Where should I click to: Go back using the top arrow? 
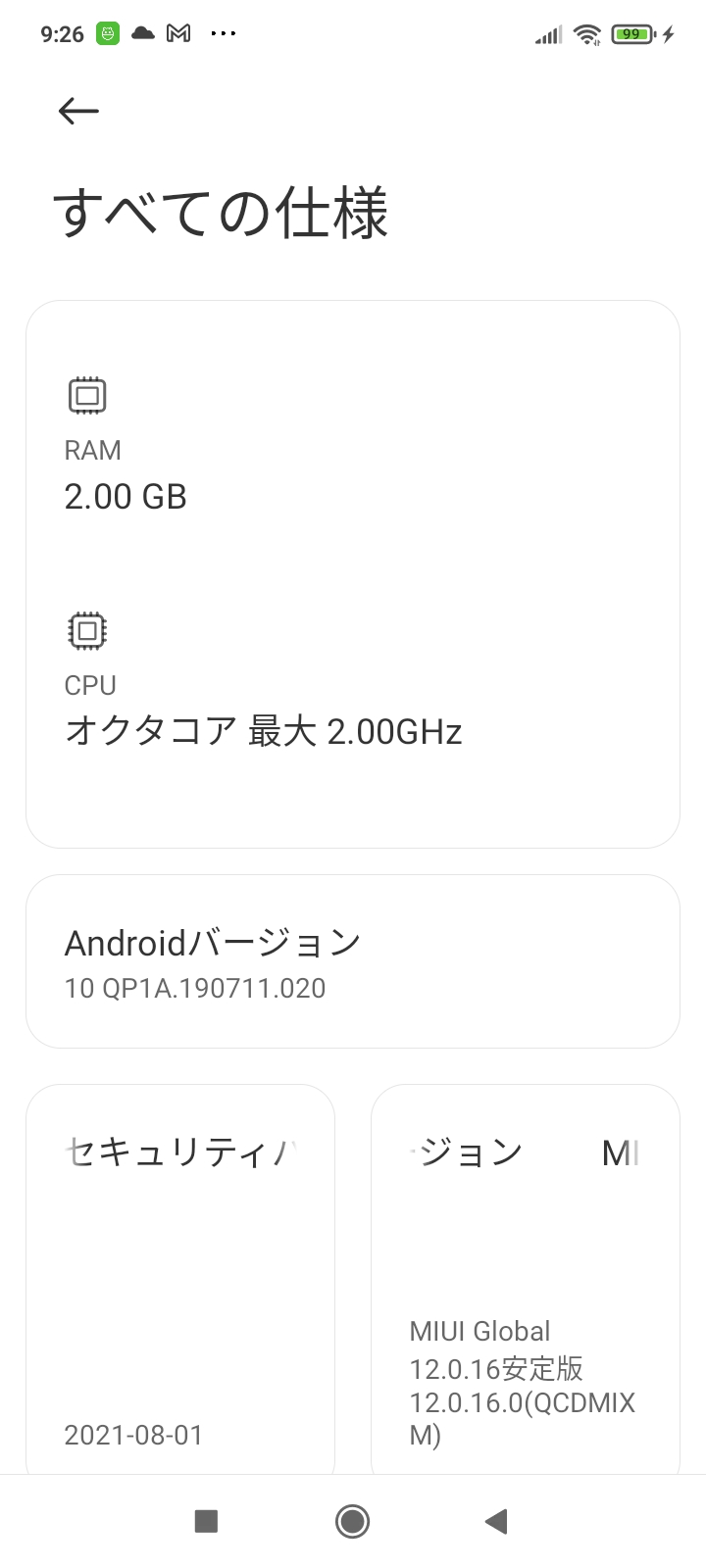pos(78,111)
